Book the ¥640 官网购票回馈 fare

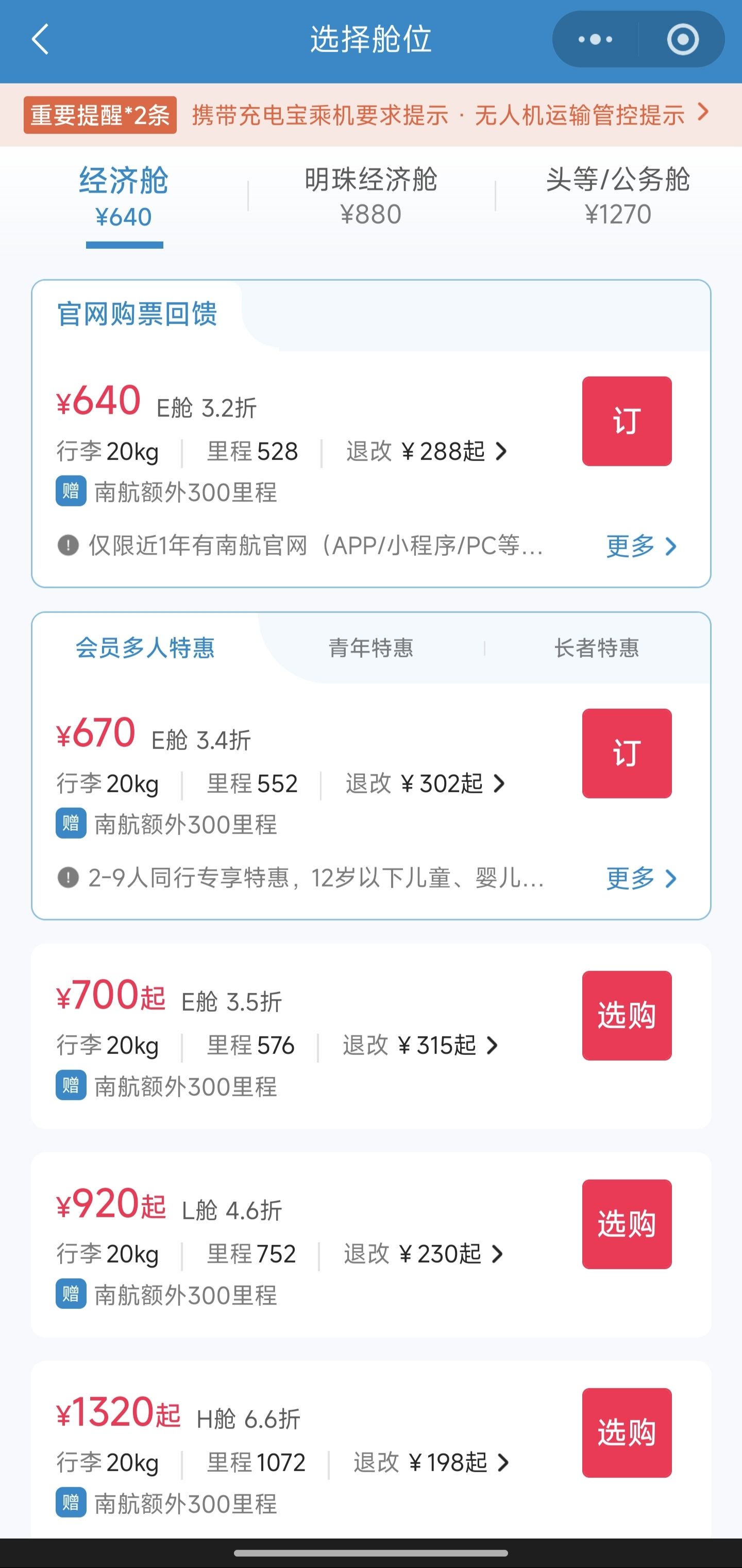click(627, 421)
